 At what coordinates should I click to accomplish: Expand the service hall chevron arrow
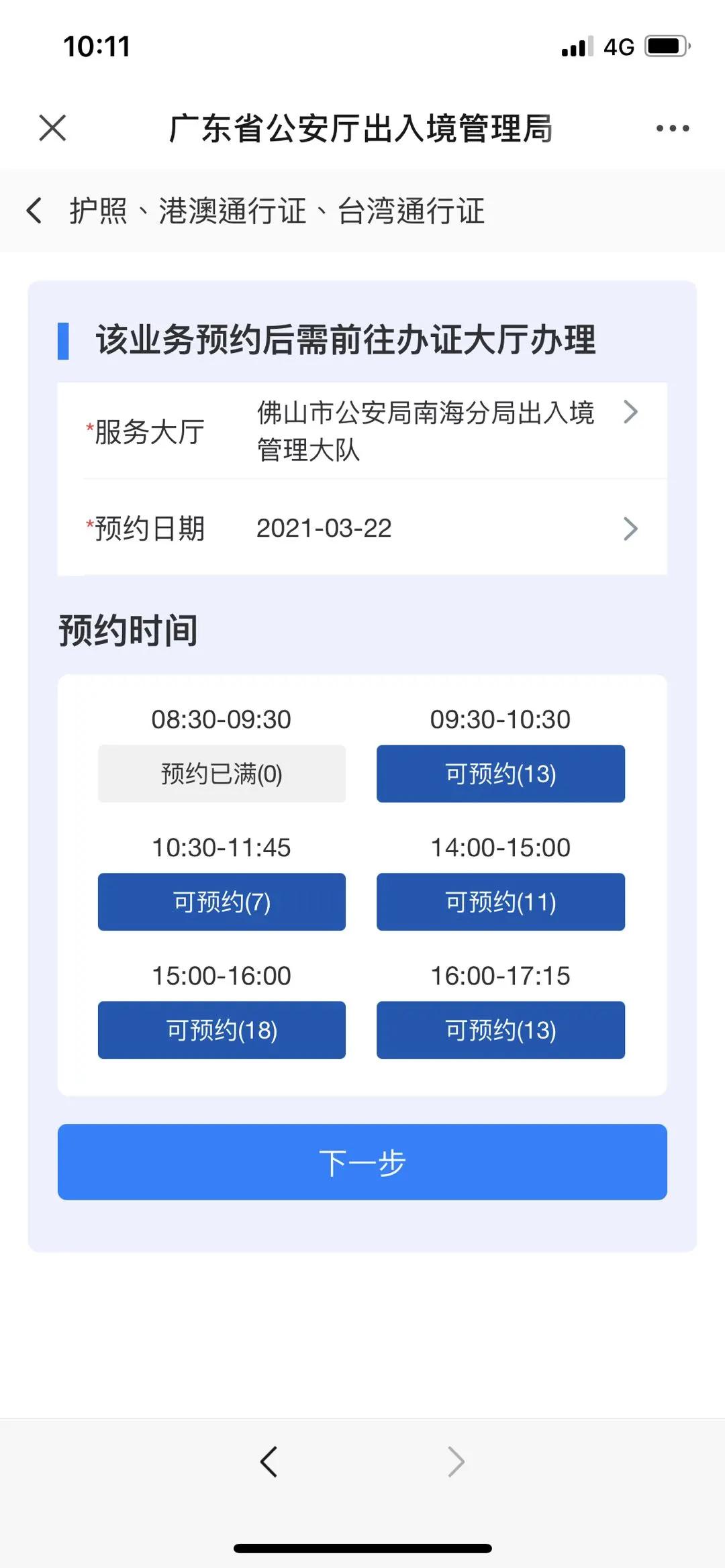[x=630, y=413]
